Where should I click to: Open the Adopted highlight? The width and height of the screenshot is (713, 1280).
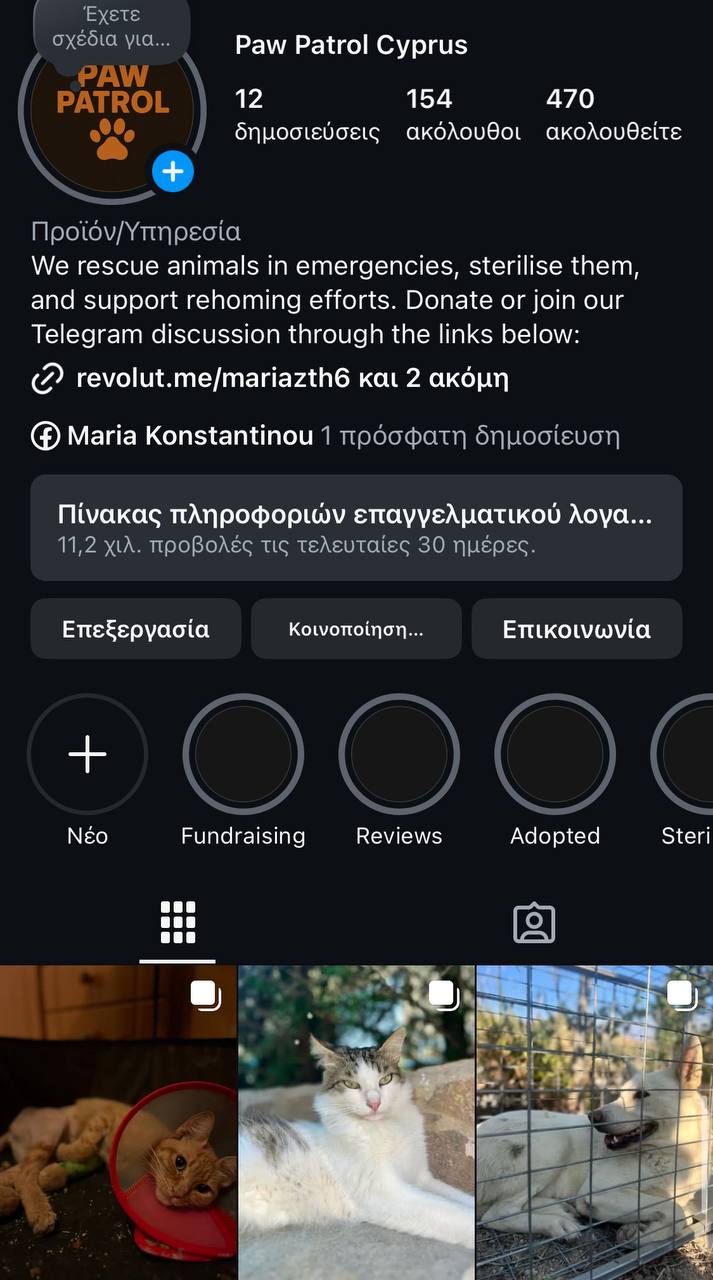[555, 755]
